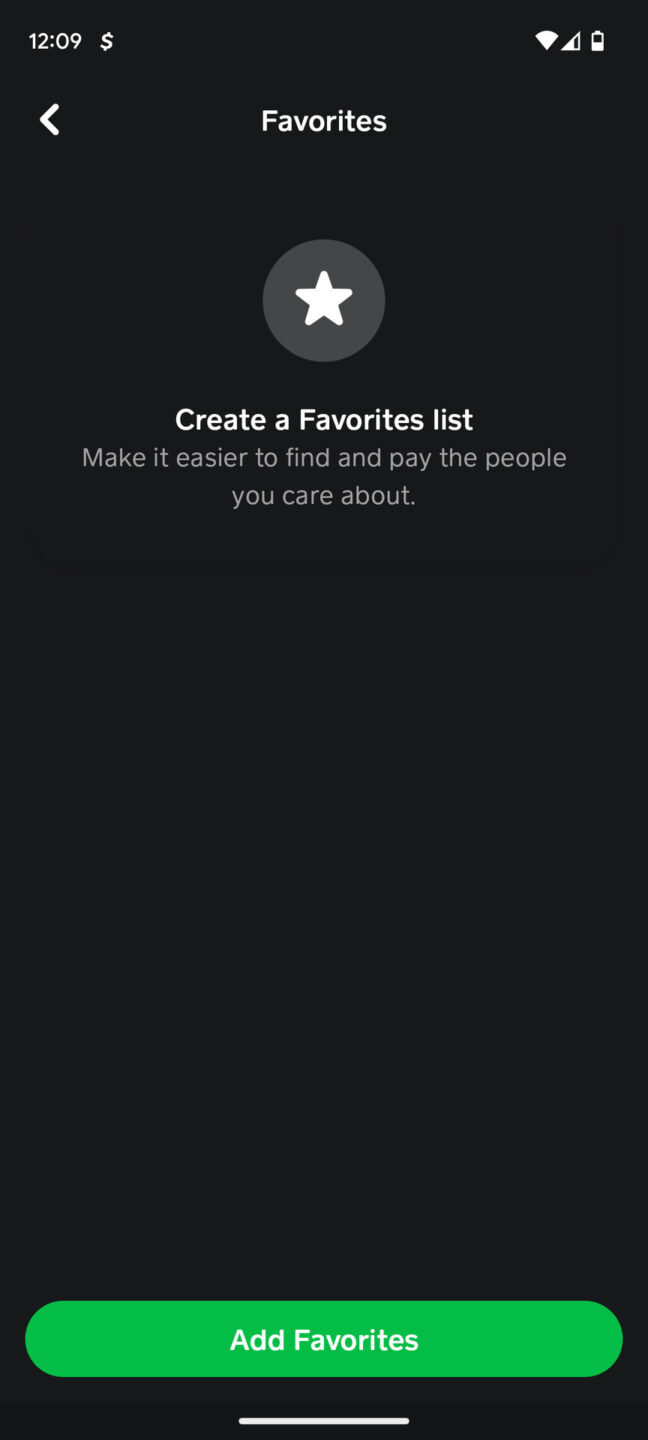Tap the Add Favorites button
Image resolution: width=648 pixels, height=1440 pixels.
point(324,1339)
